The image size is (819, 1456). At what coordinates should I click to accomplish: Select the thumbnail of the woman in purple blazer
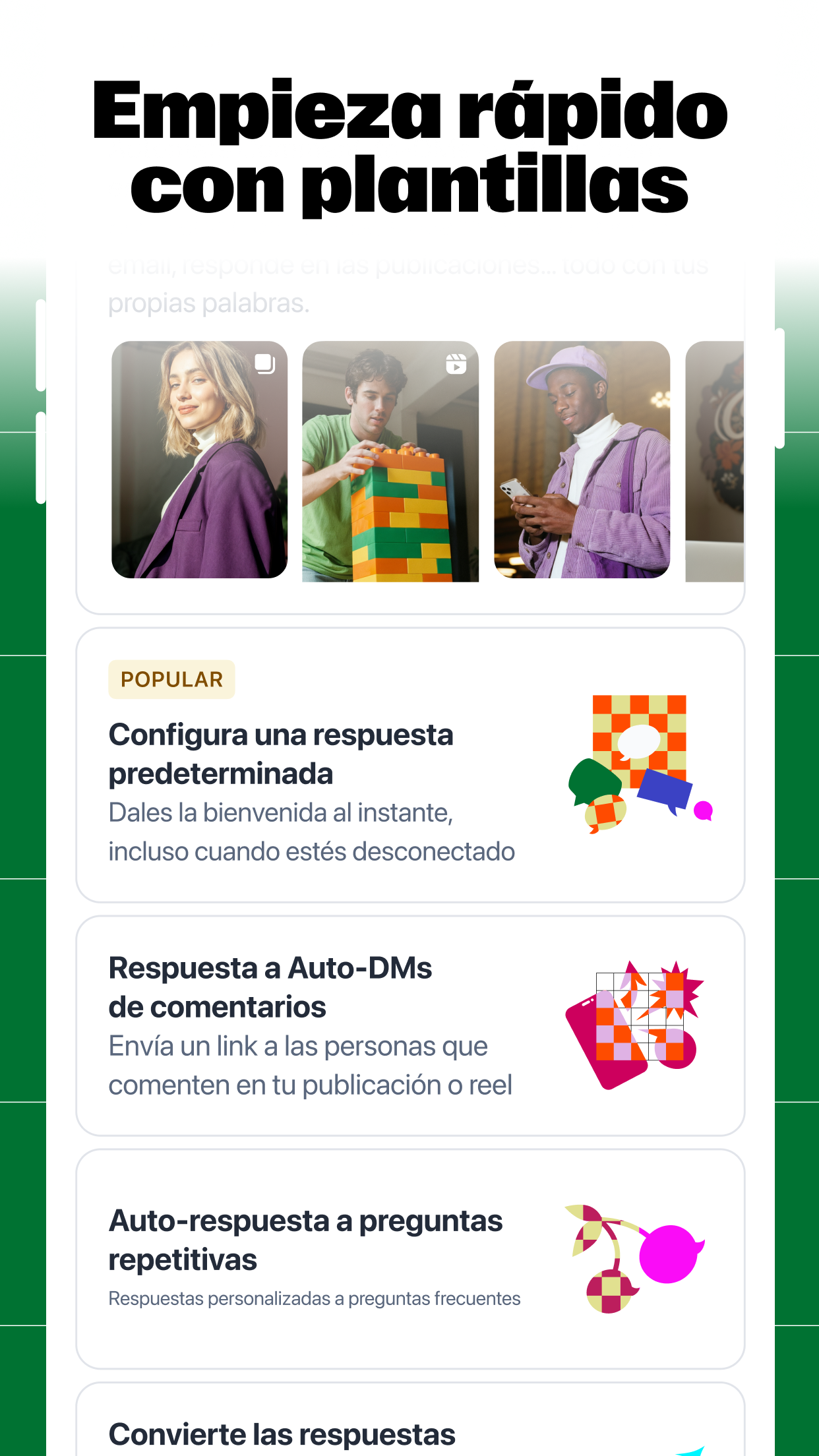click(x=200, y=462)
